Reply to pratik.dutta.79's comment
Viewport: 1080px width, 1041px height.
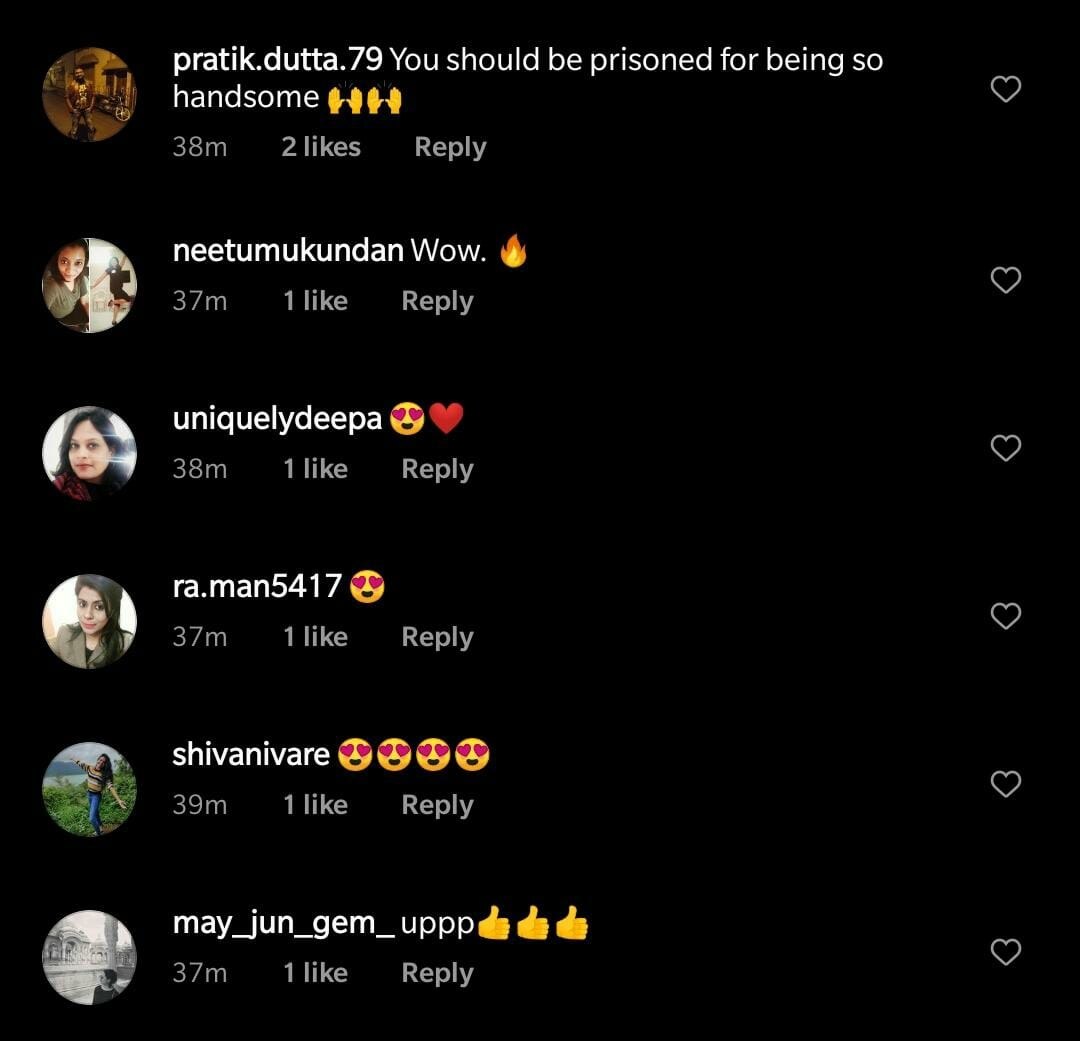point(450,147)
